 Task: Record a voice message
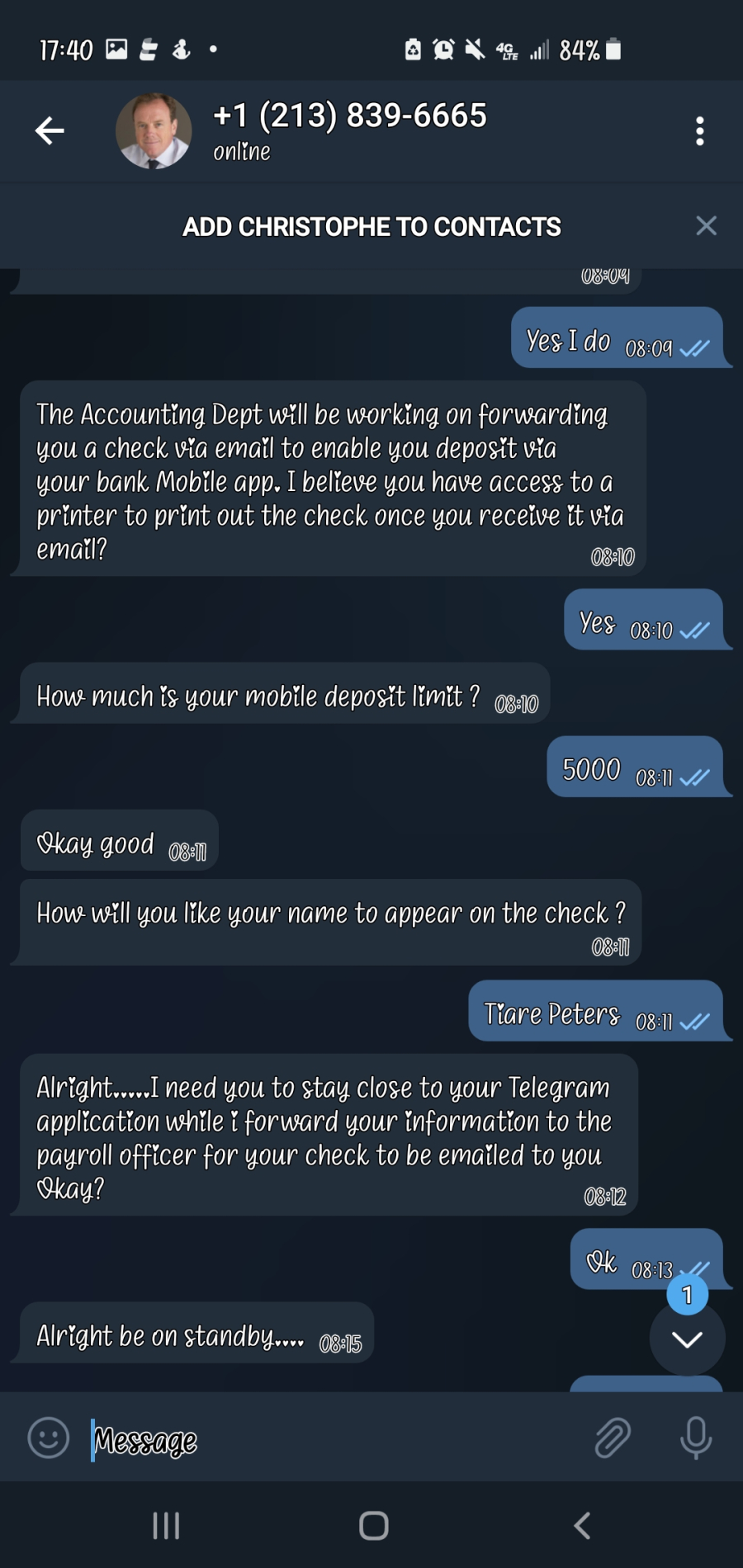coord(696,1438)
